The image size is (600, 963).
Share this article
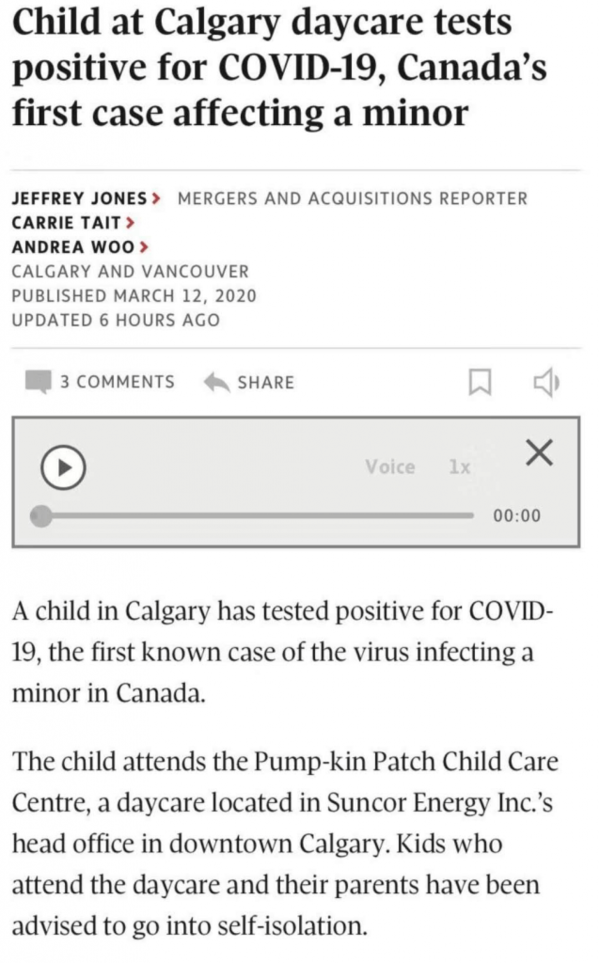tap(249, 381)
